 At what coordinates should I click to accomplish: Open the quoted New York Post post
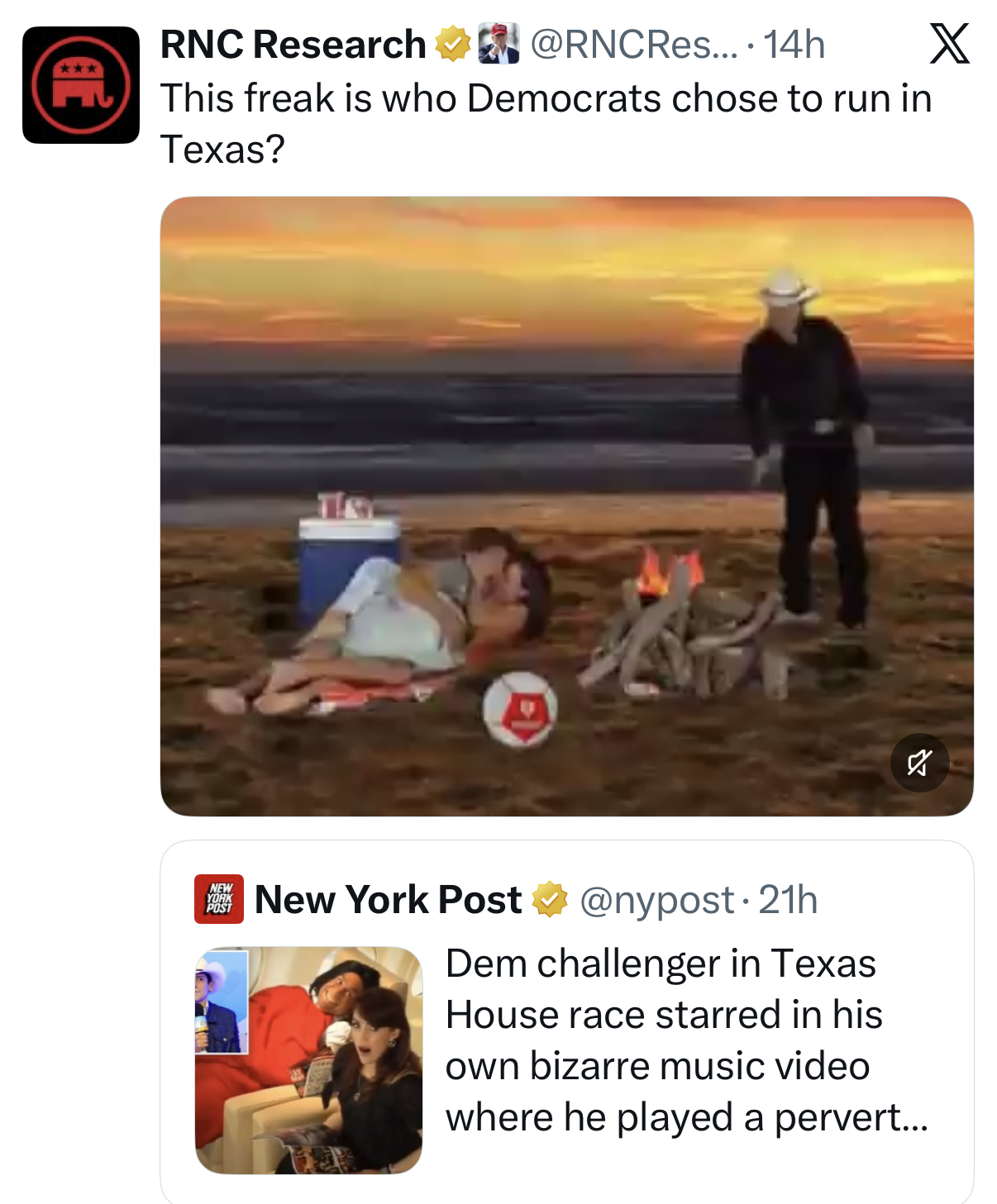pos(686,1041)
